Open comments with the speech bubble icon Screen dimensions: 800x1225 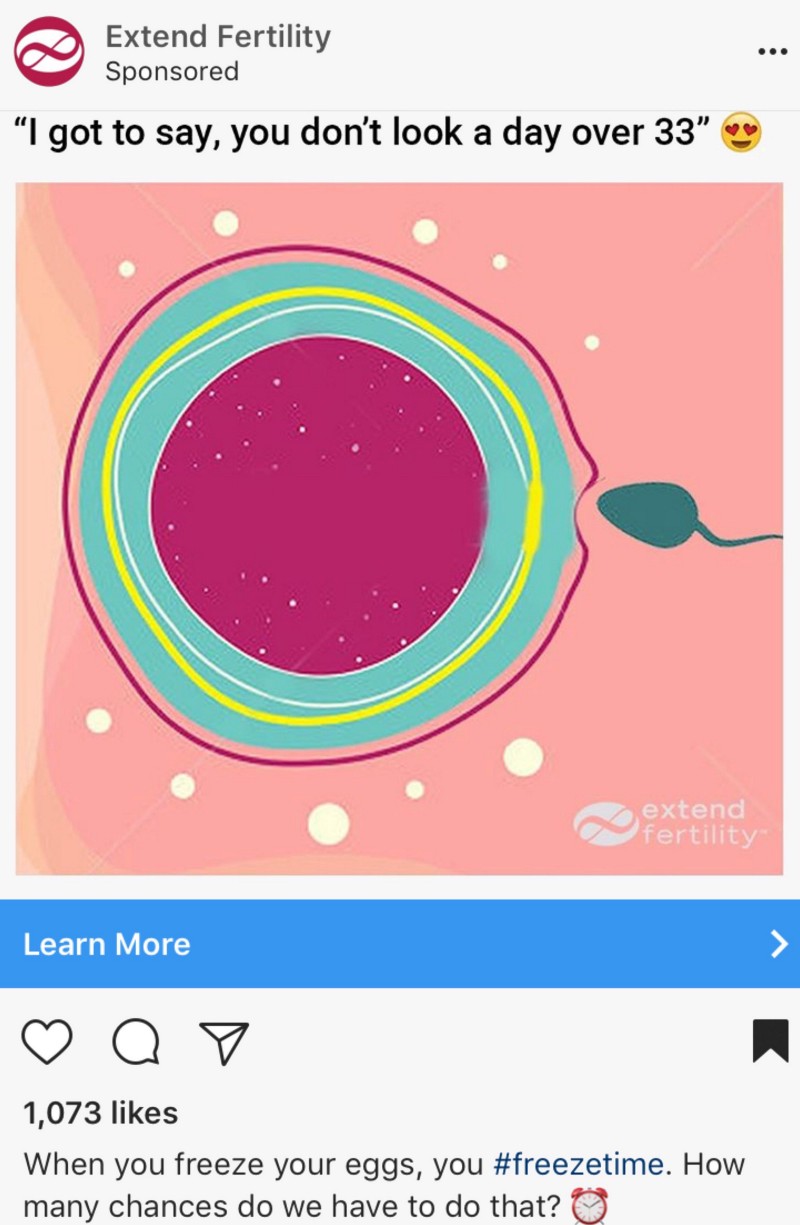[x=136, y=1042]
